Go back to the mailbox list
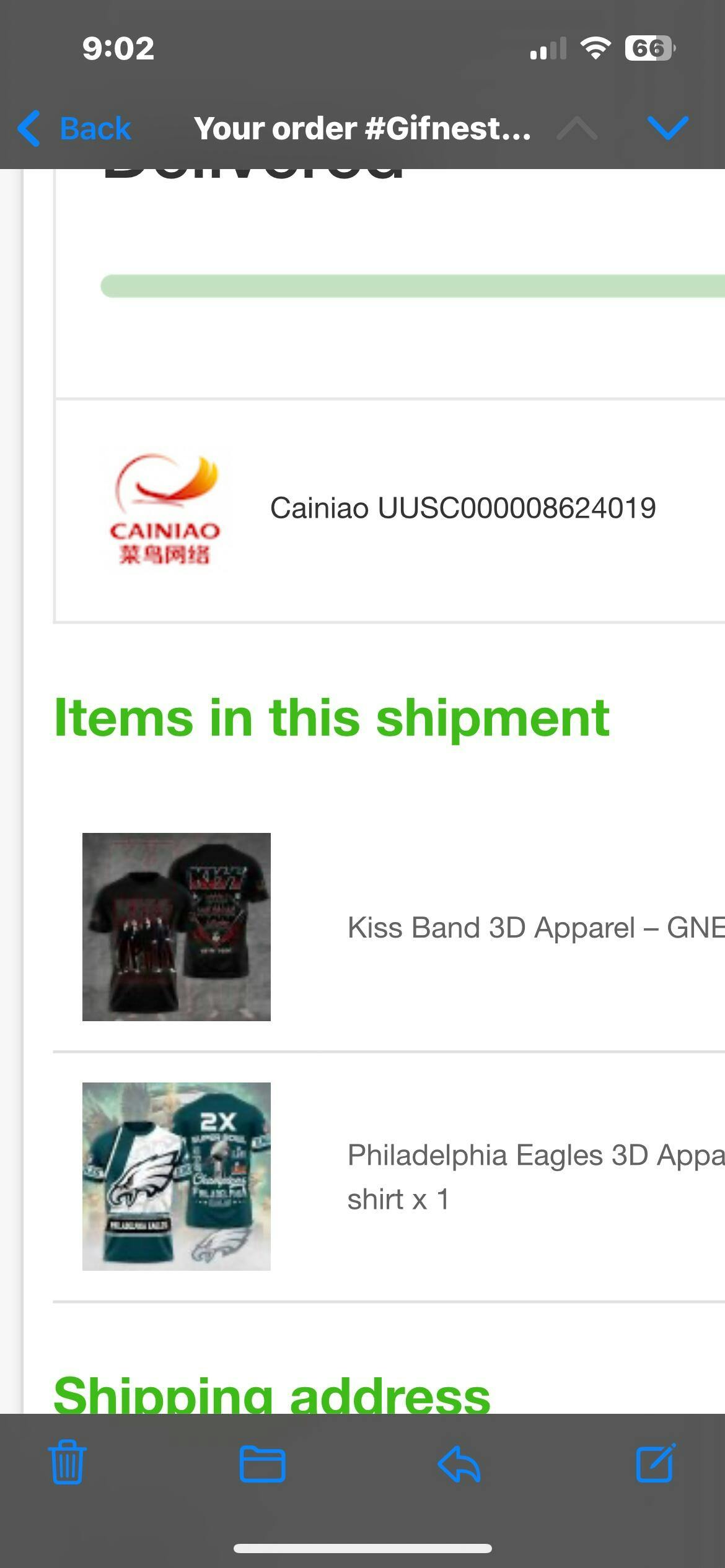Image resolution: width=725 pixels, height=1568 pixels. (74, 129)
